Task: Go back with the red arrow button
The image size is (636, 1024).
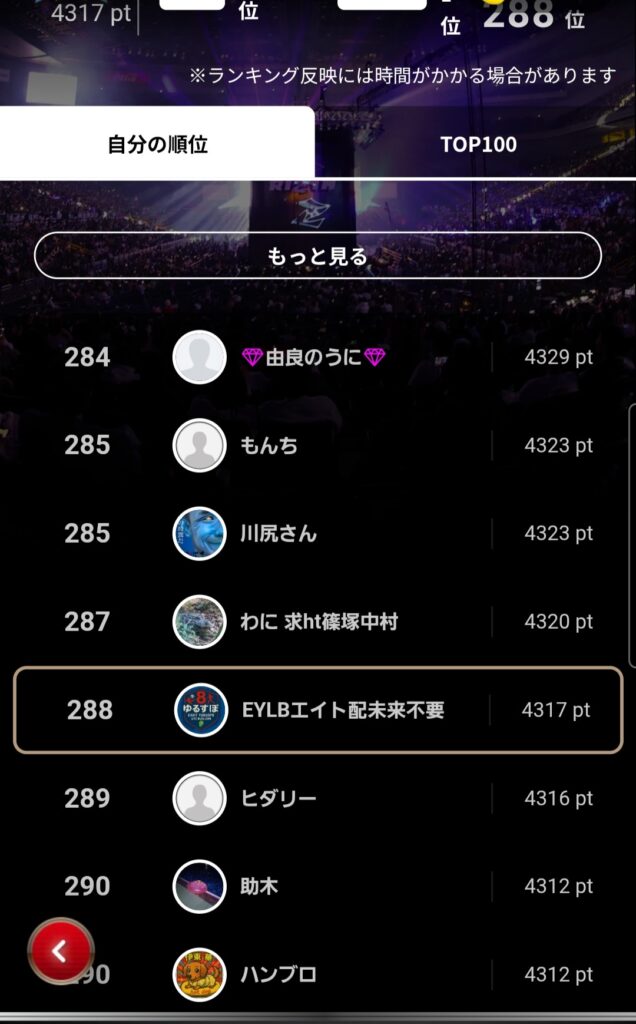Action: point(60,951)
